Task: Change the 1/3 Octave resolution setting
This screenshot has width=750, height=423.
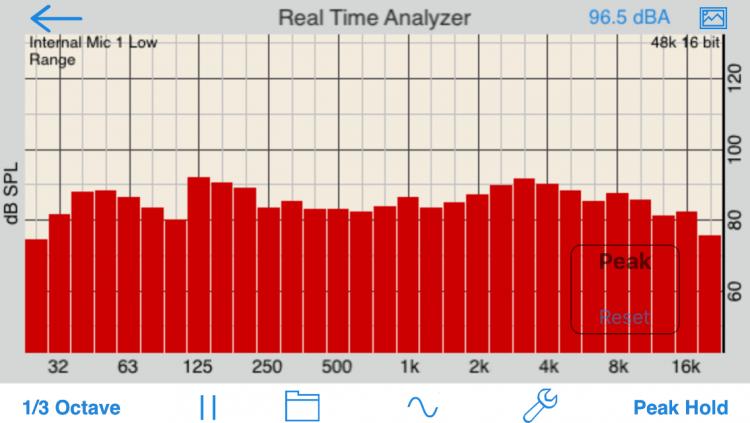Action: pyautogui.click(x=71, y=407)
